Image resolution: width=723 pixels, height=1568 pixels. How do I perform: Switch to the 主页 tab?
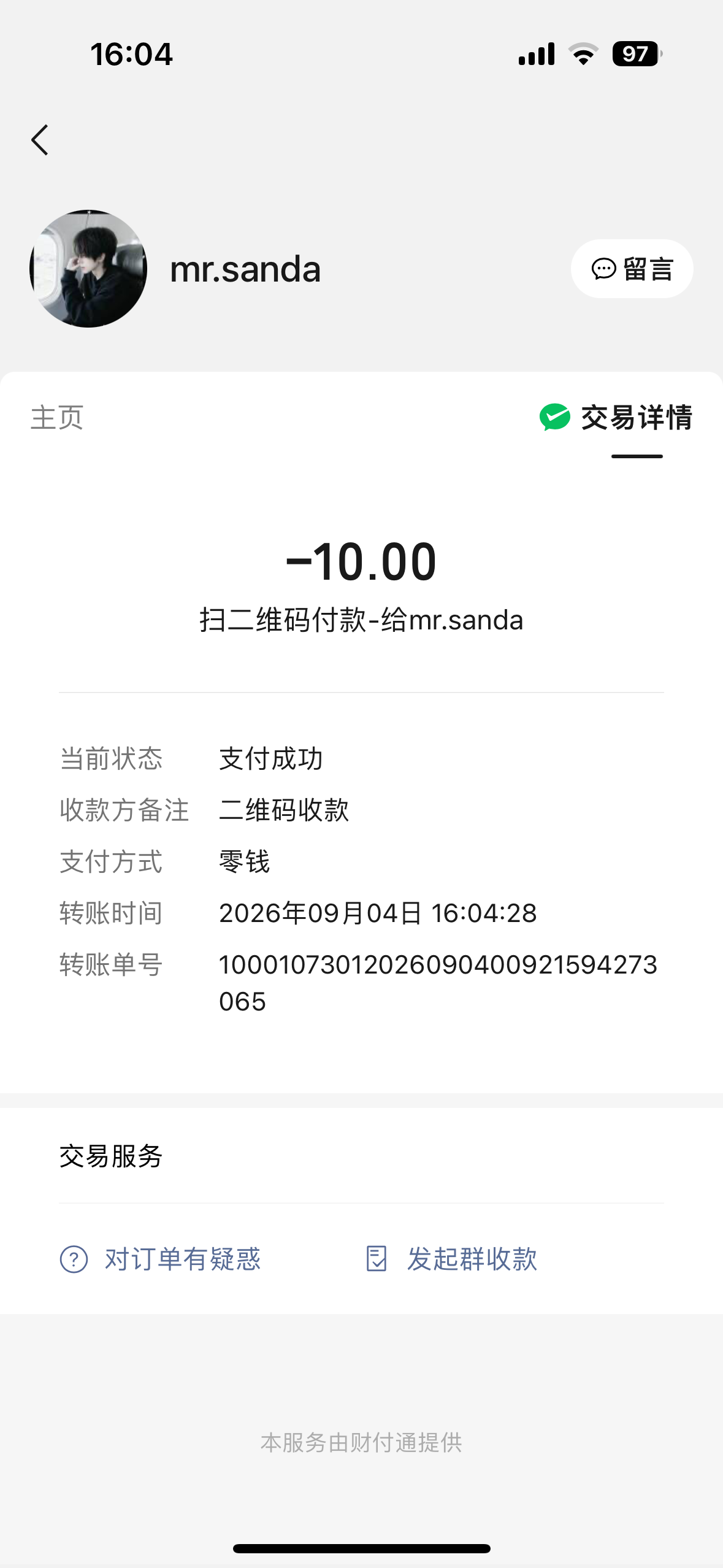pos(57,418)
